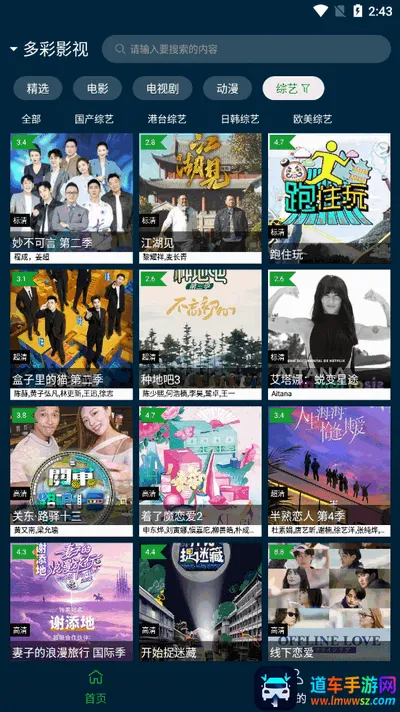
Task: Go to the 首页 home tab
Action: (x=95, y=686)
